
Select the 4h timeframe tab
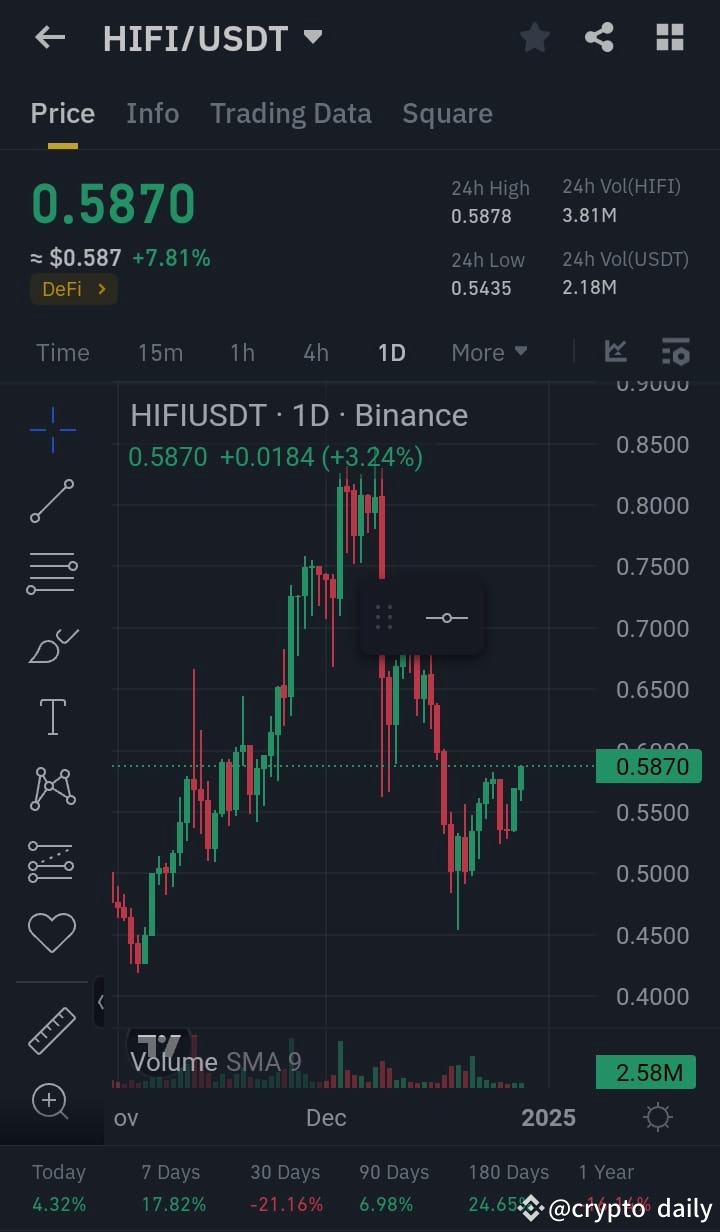pyautogui.click(x=315, y=352)
